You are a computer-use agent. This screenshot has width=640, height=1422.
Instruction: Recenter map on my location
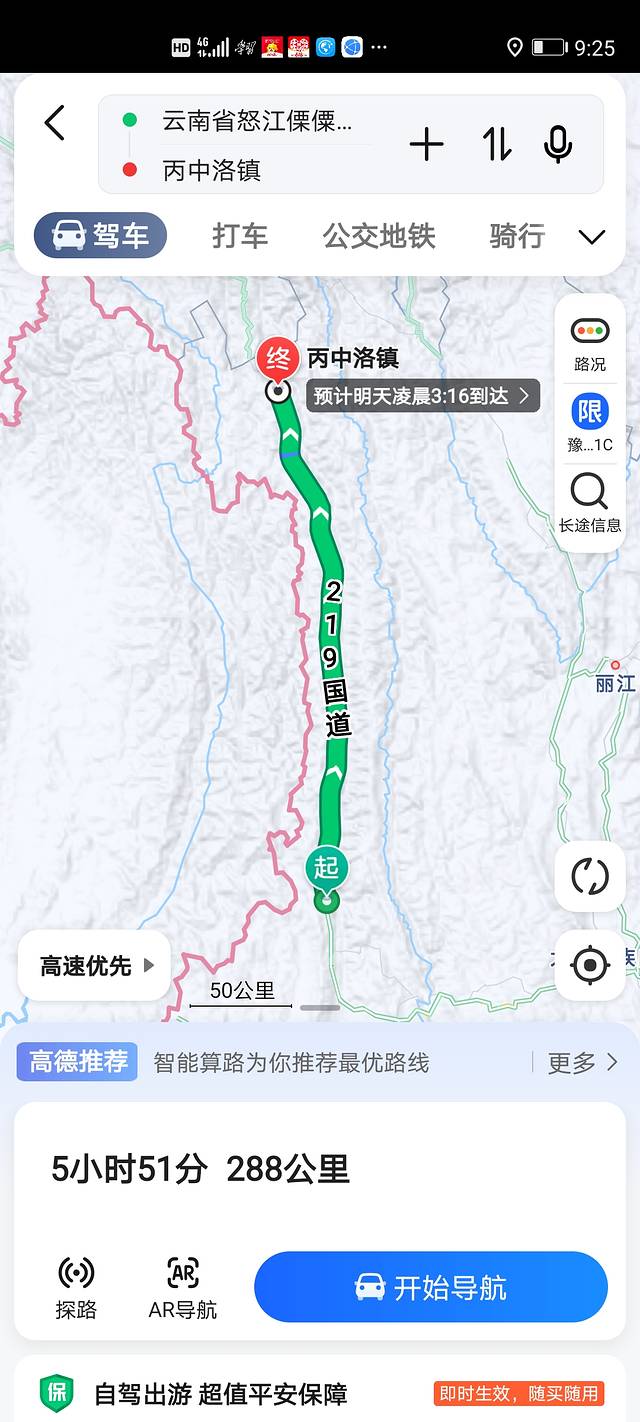(x=590, y=965)
